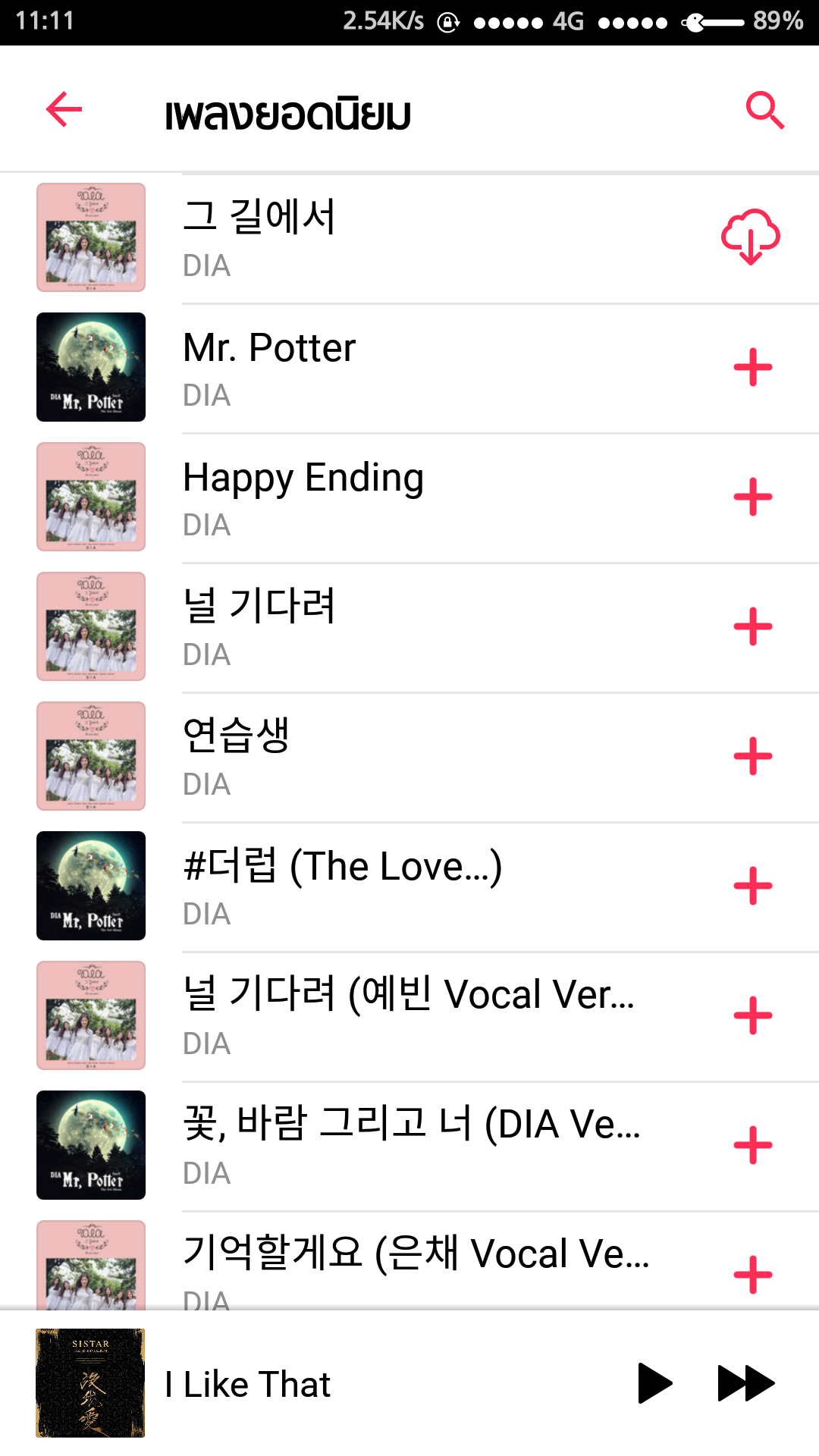Select 널 기다려 (예빈 Vocal Ver...) track
The image size is (819, 1456).
(409, 1016)
